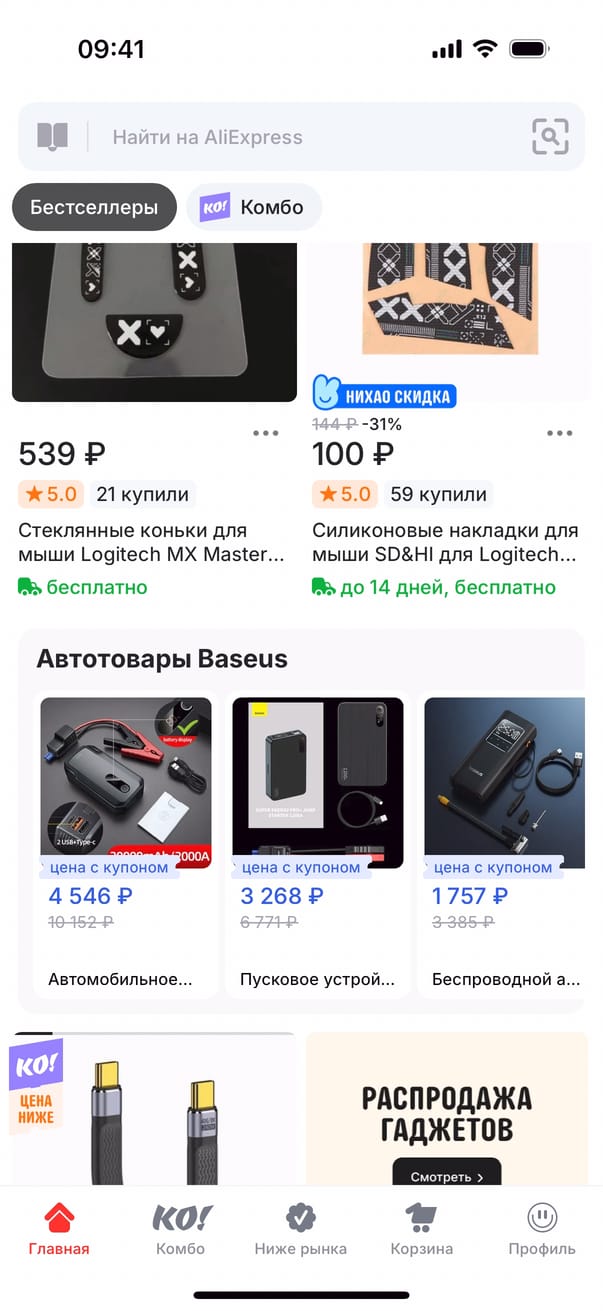Open the Пусковое устройство card for 3 268 ₽
Image resolution: width=603 pixels, height=1311 pixels.
click(318, 840)
